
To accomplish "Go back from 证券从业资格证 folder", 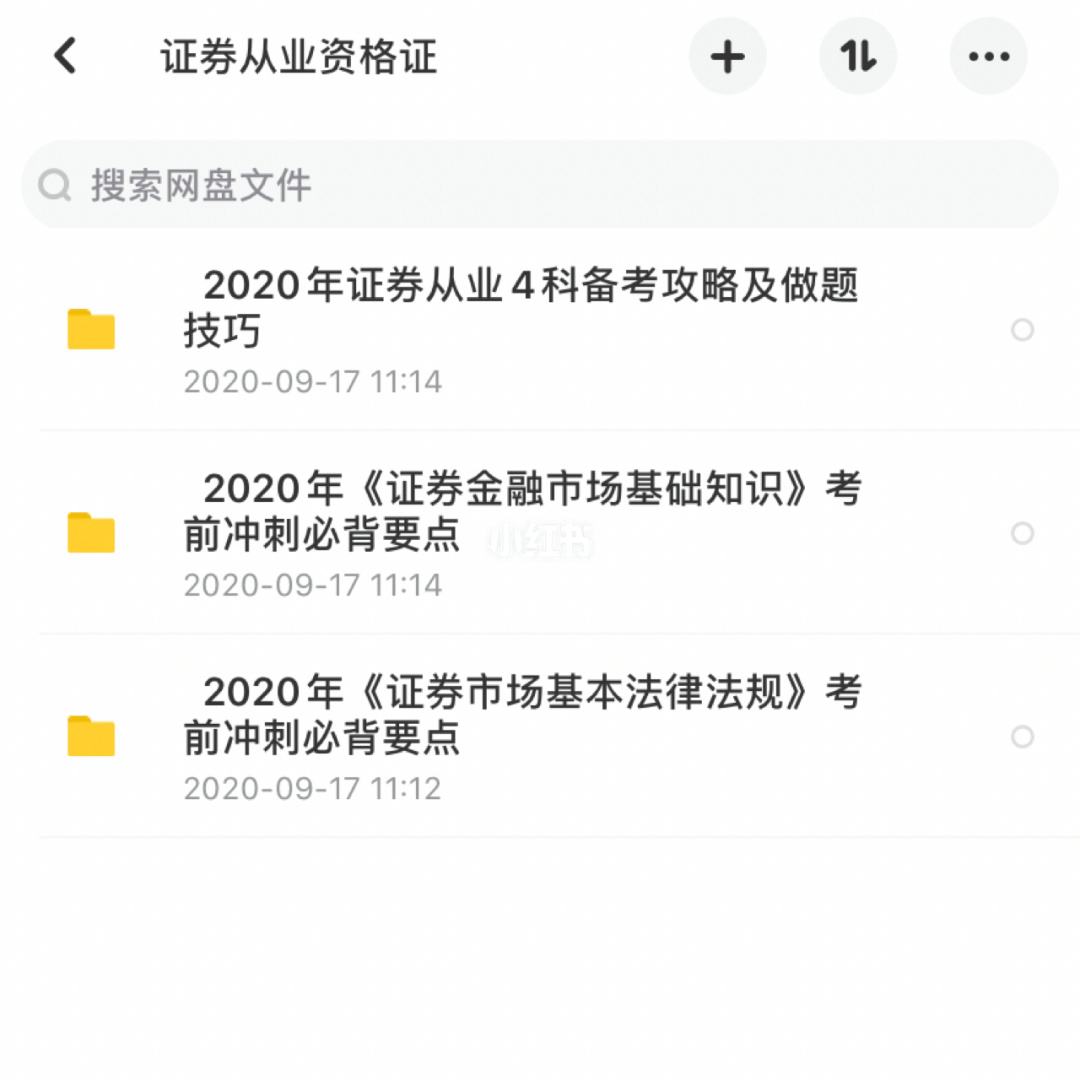I will pos(66,56).
